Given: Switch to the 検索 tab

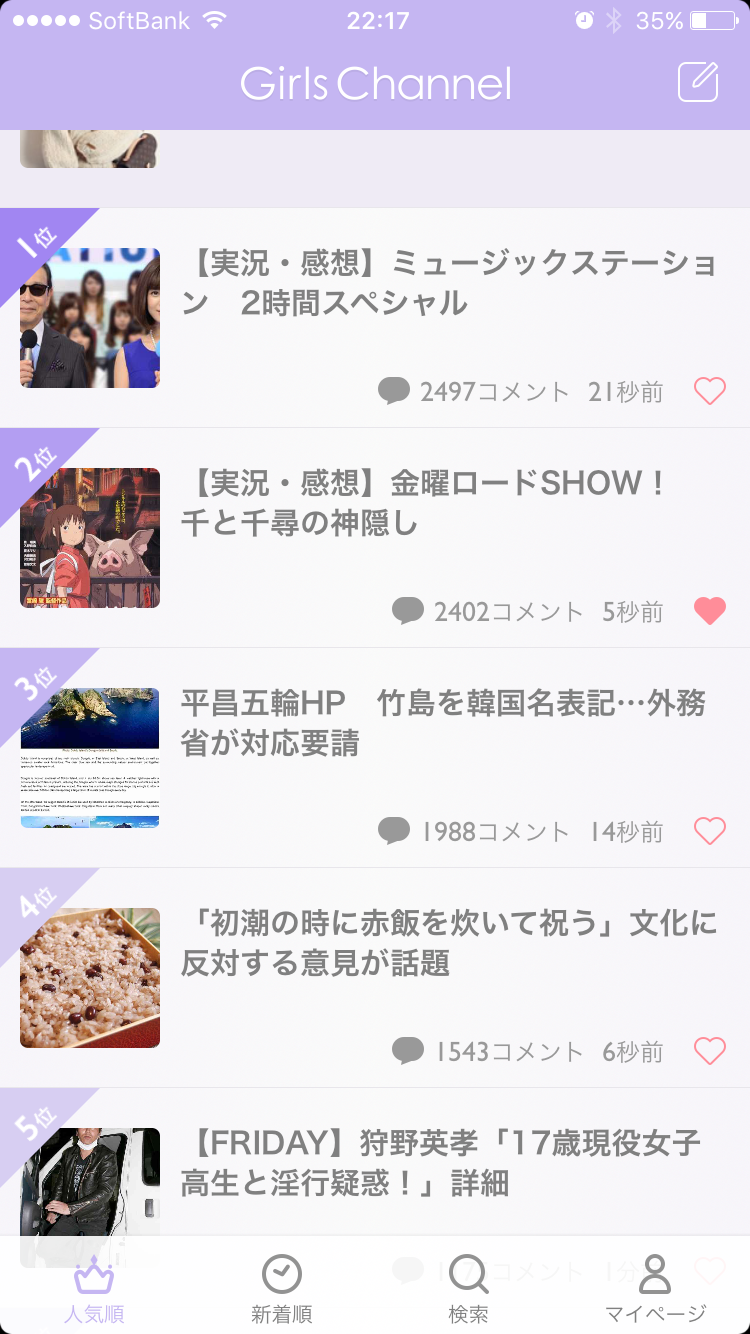Looking at the screenshot, I should pyautogui.click(x=468, y=1290).
